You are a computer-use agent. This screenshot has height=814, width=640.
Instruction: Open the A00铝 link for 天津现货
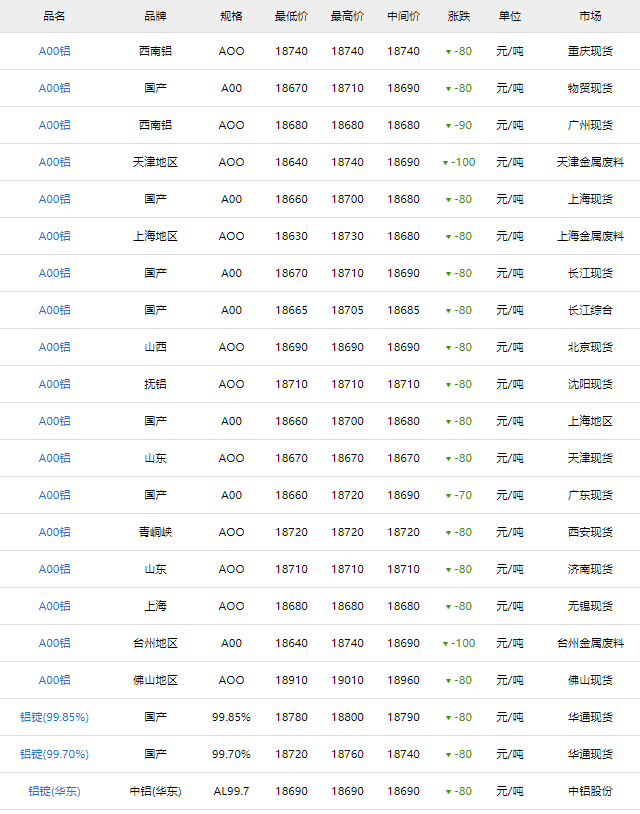click(x=54, y=458)
